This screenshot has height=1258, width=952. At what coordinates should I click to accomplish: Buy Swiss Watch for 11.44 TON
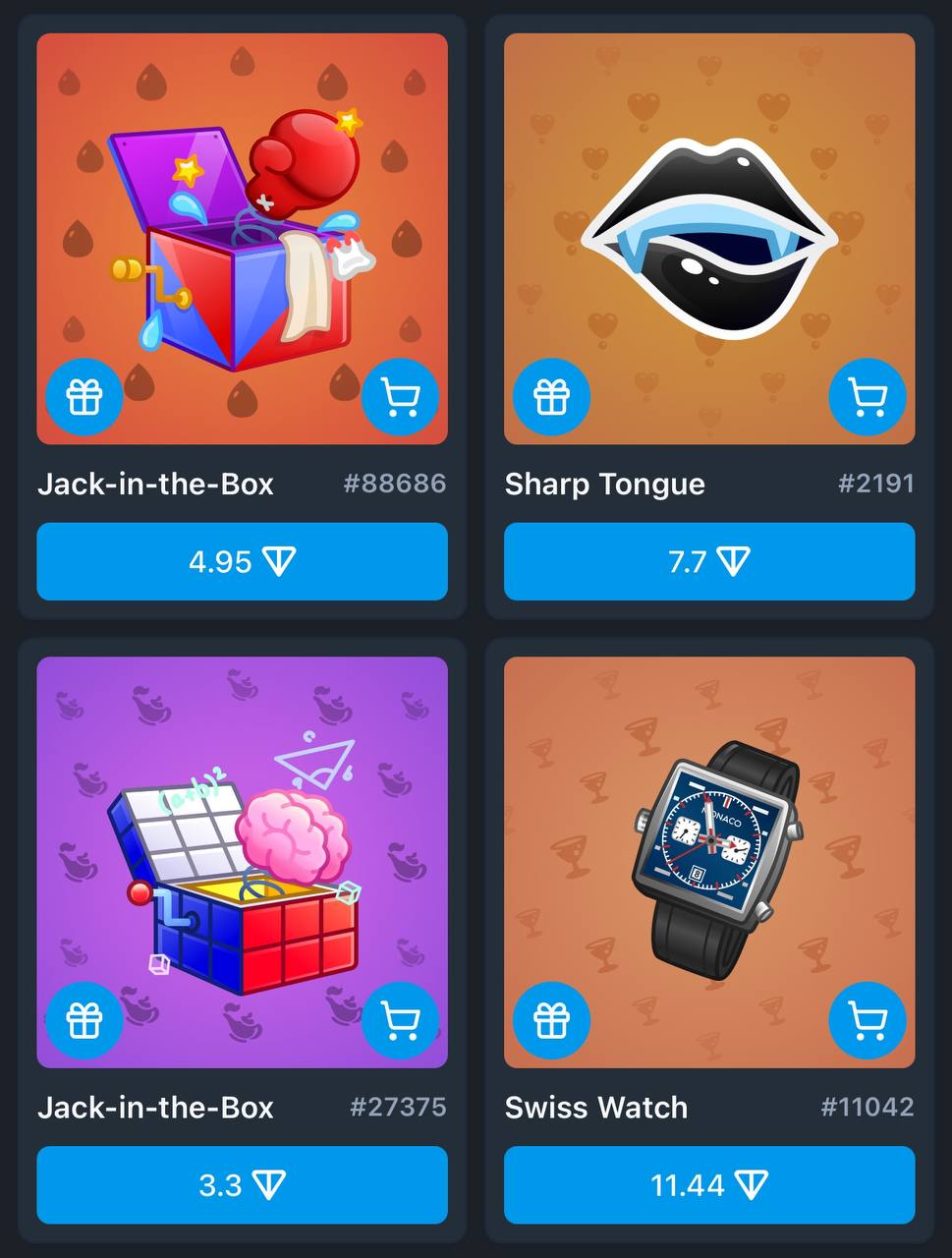(708, 1184)
